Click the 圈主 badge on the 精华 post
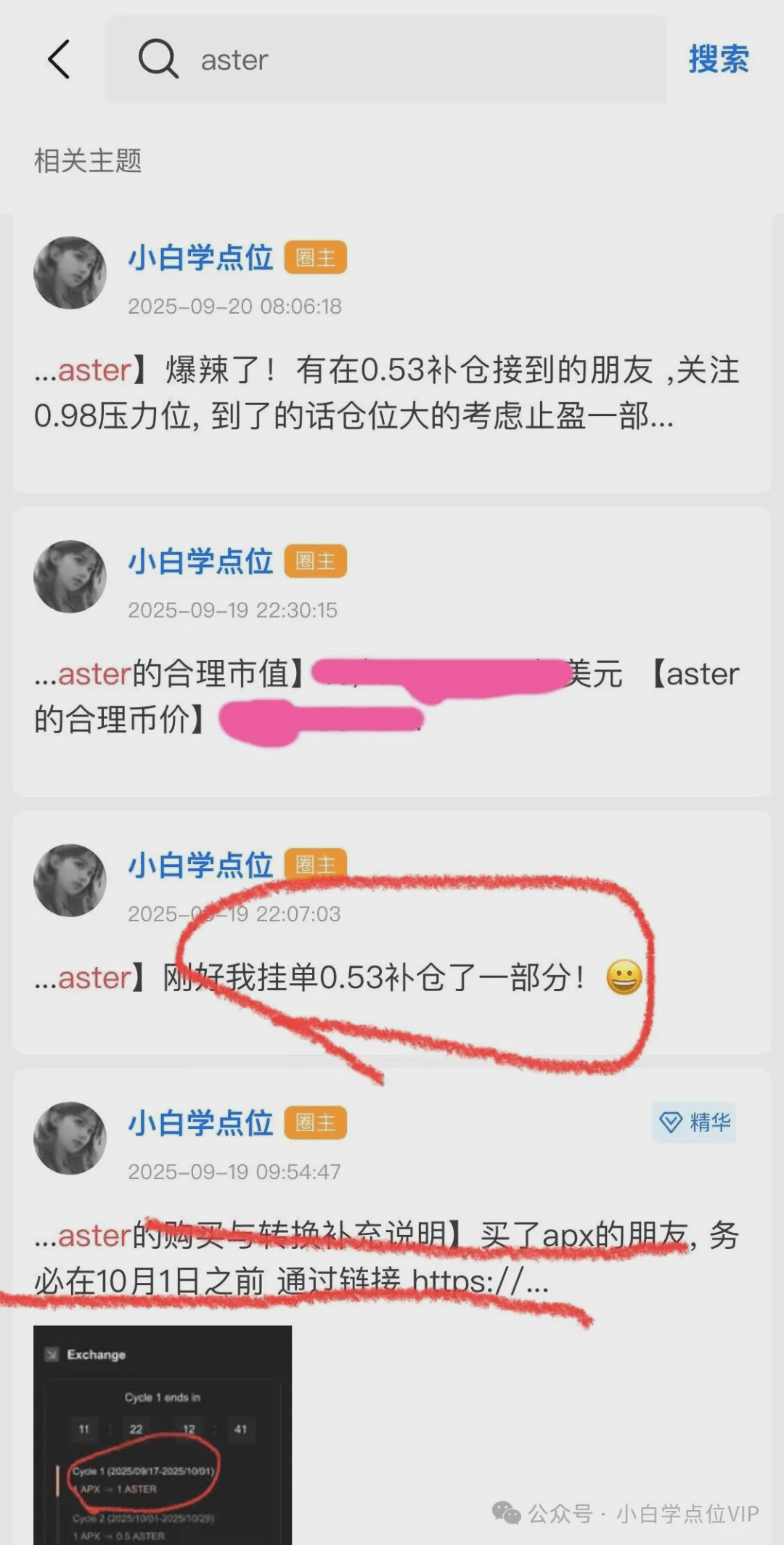The width and height of the screenshot is (784, 1545). 317,1123
